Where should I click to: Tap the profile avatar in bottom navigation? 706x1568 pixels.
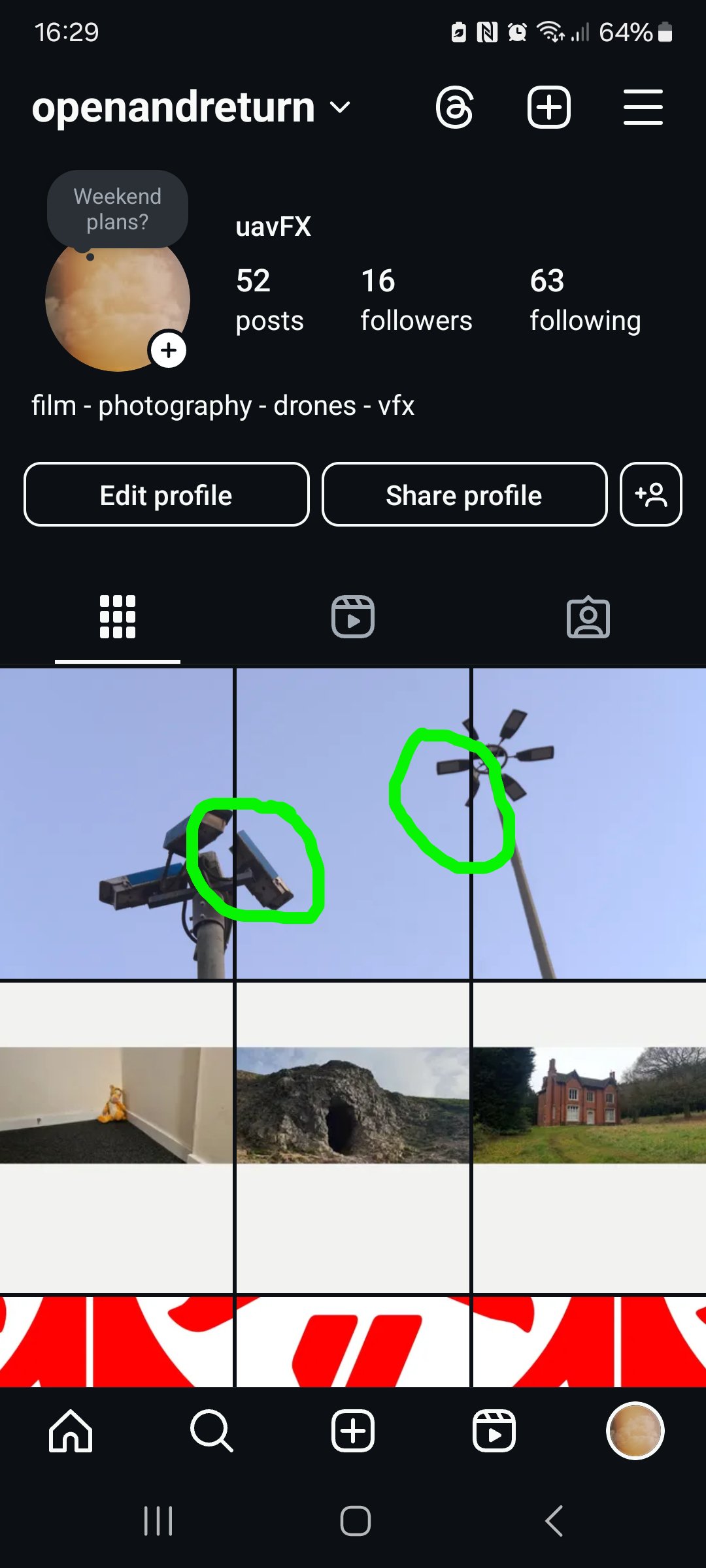[x=635, y=1432]
